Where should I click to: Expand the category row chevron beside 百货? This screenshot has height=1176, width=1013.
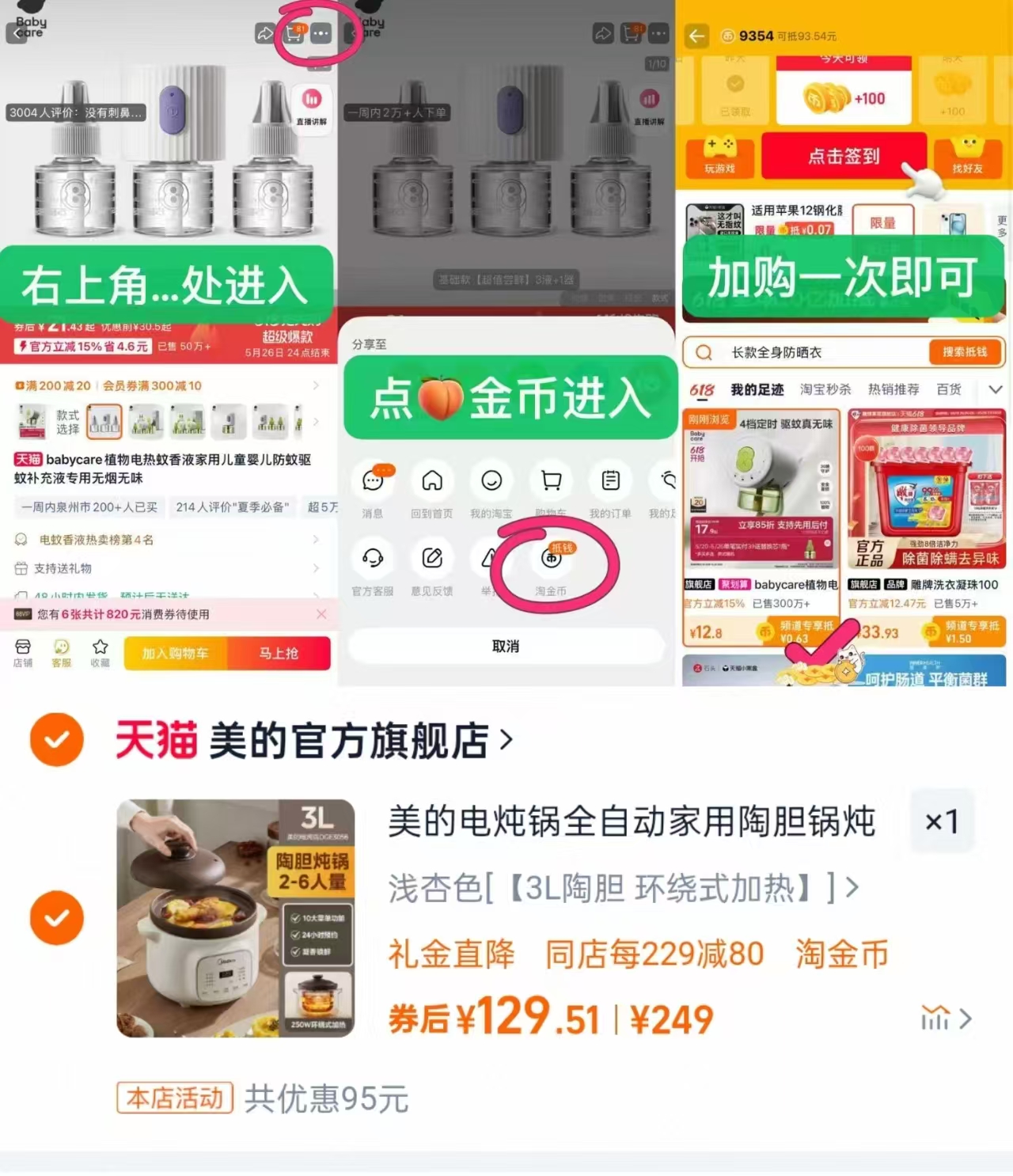[x=996, y=389]
